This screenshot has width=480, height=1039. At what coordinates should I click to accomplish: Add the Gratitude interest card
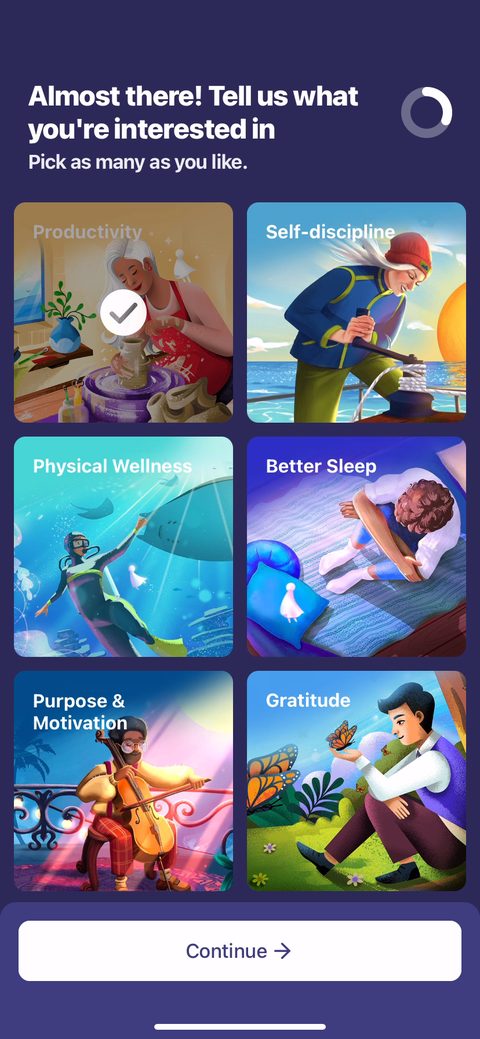[x=357, y=781]
